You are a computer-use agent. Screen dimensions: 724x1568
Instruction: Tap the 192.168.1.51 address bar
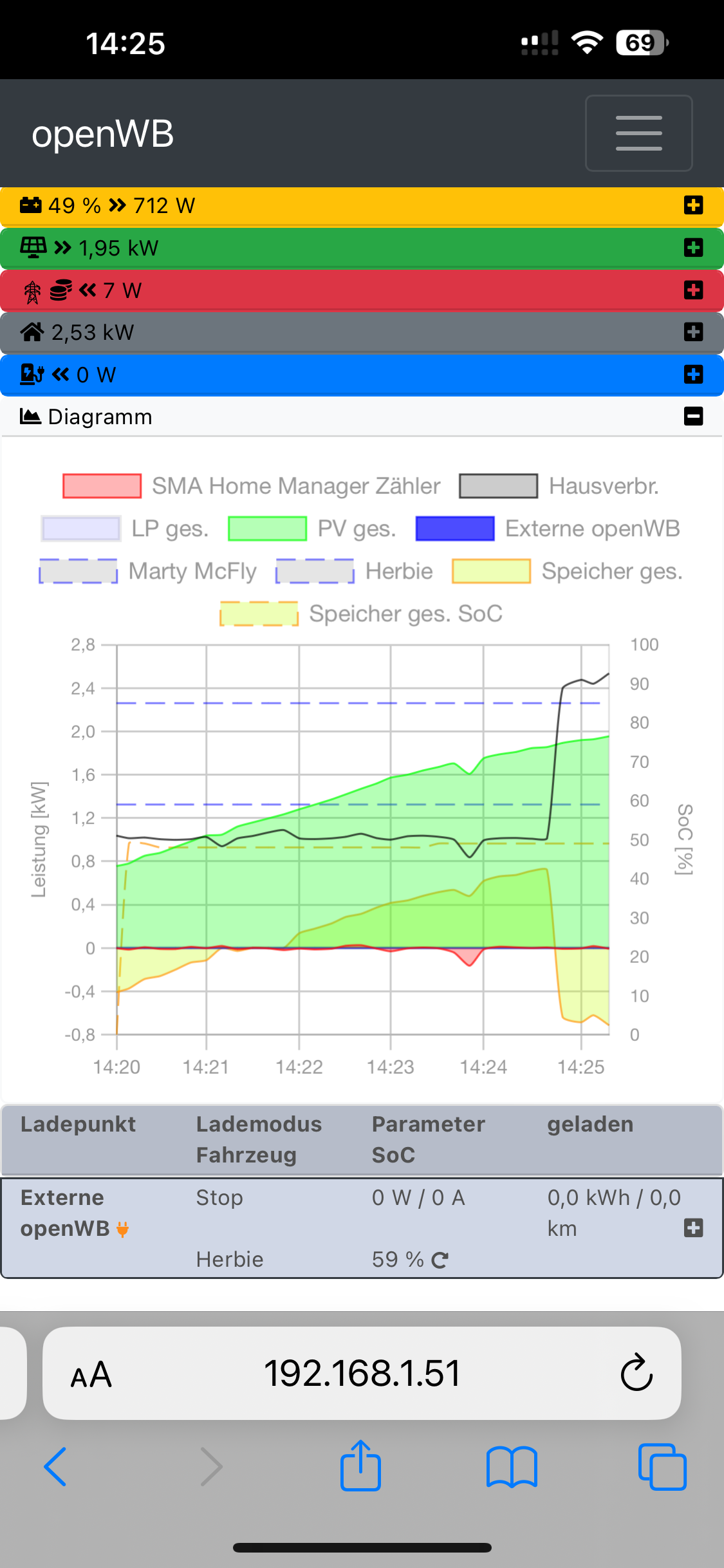(362, 1373)
